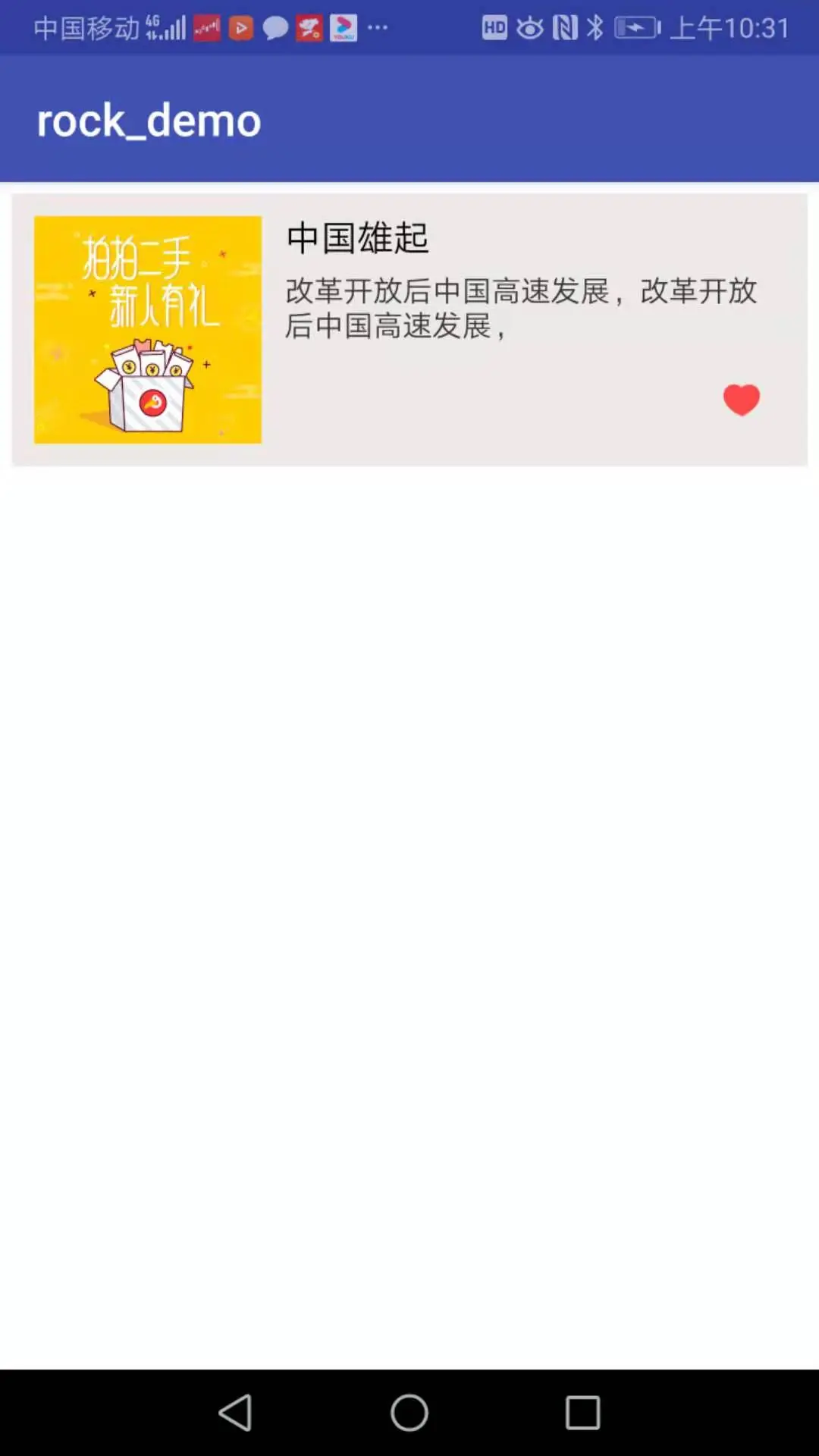The width and height of the screenshot is (819, 1456).
Task: Open the recent apps overview
Action: click(582, 1413)
